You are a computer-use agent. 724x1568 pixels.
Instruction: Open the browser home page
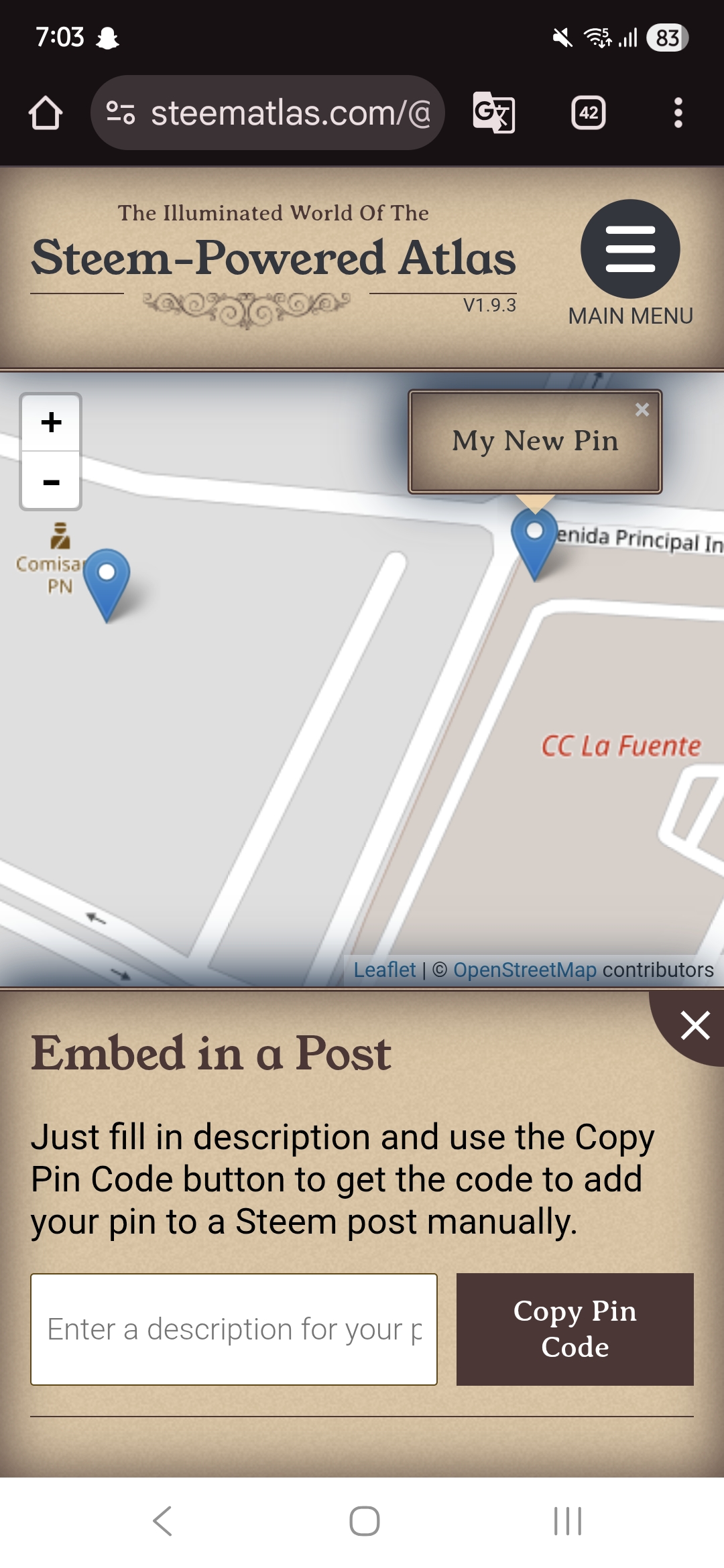pyautogui.click(x=46, y=113)
